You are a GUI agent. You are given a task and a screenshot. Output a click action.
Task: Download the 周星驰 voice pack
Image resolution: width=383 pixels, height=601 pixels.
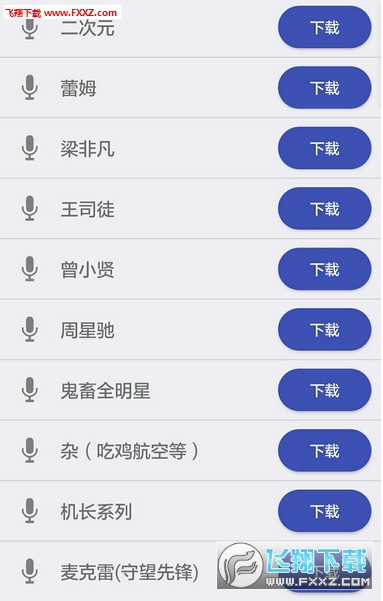[x=324, y=330]
